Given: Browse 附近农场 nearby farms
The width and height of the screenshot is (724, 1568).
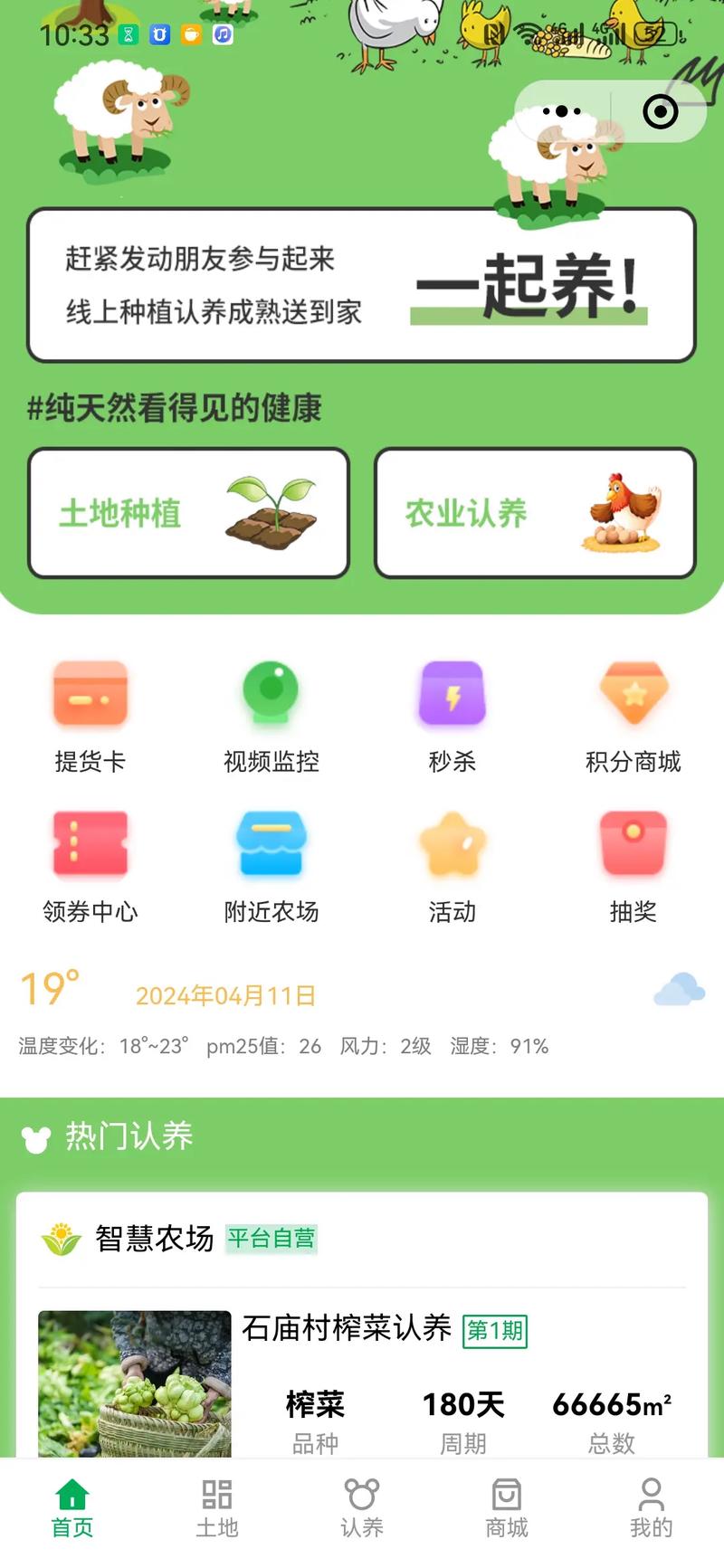Looking at the screenshot, I should click(271, 864).
